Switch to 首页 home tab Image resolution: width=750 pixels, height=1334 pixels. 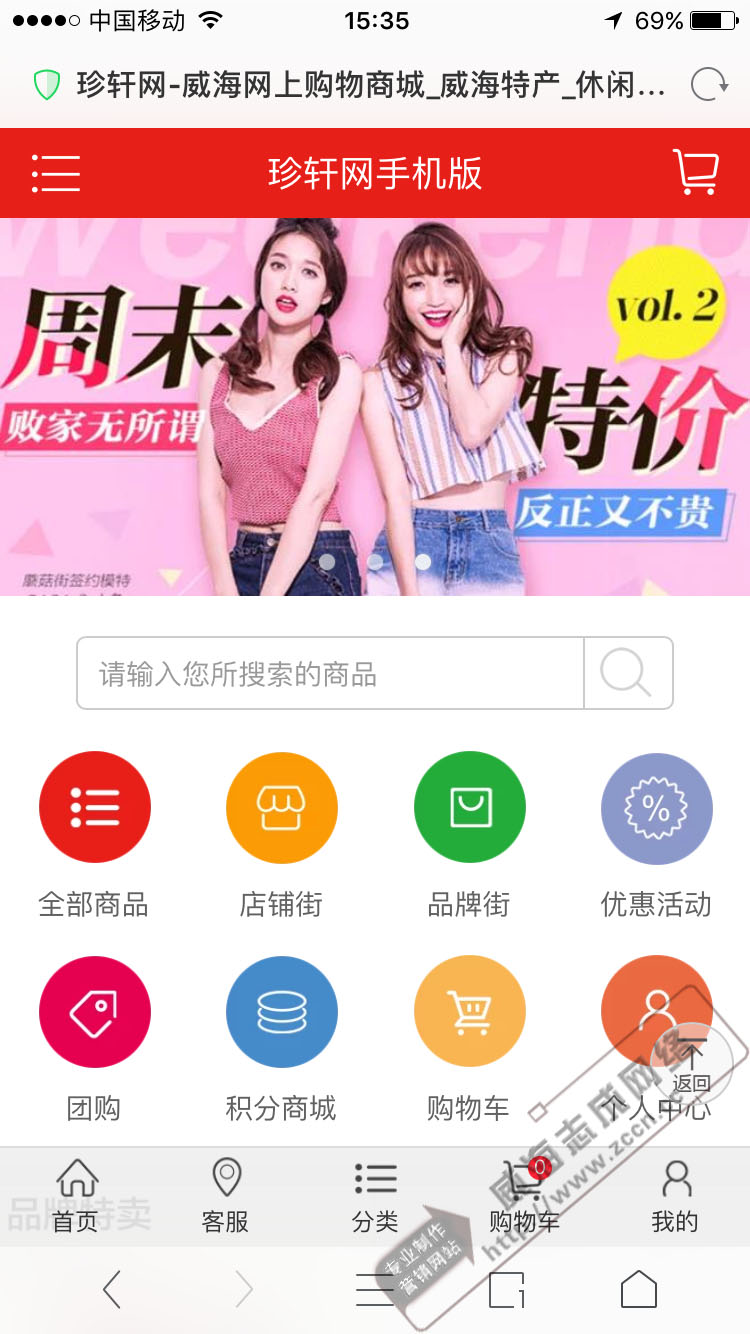coord(77,1196)
